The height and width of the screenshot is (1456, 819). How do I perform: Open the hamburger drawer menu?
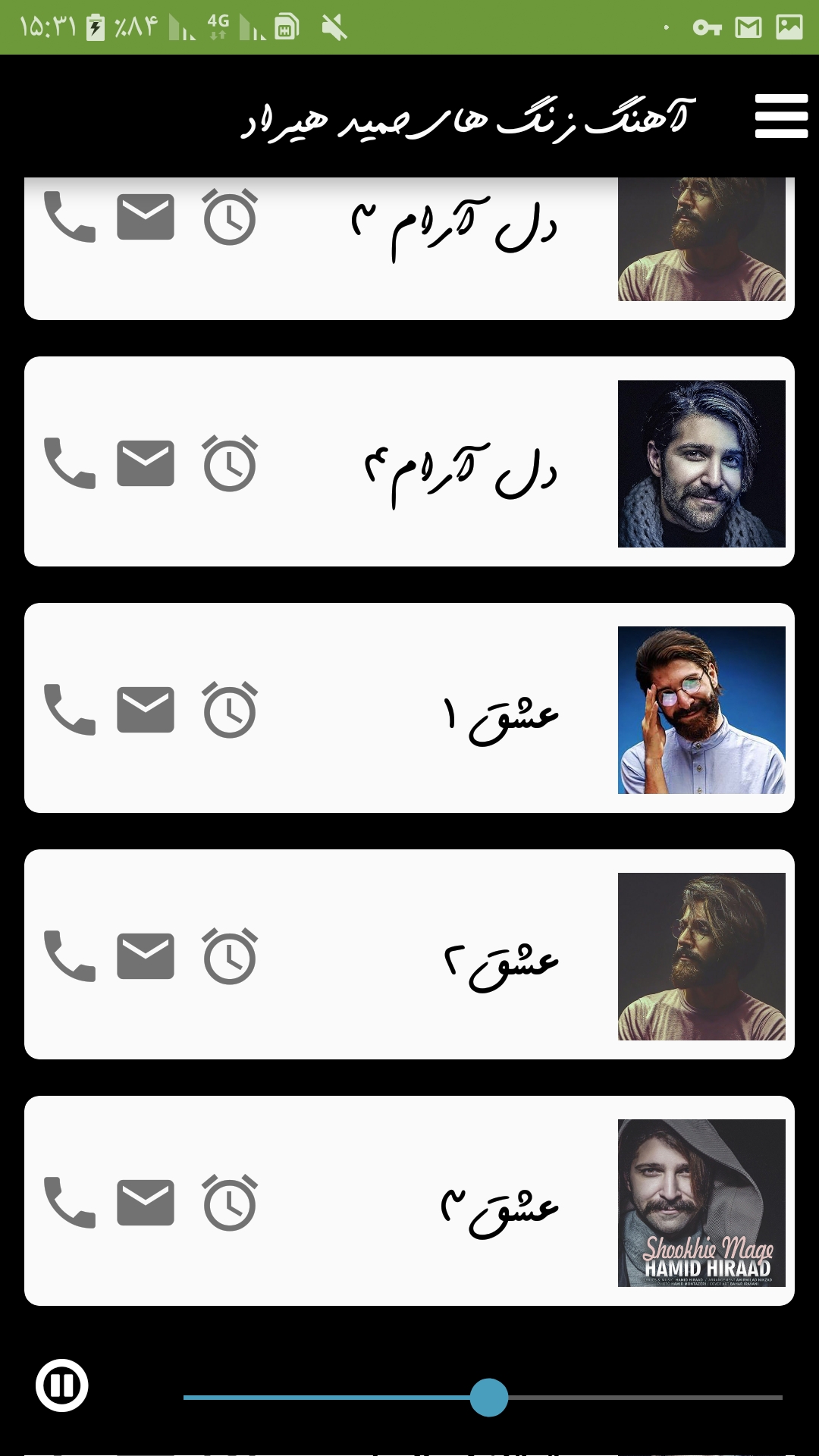pos(781,116)
